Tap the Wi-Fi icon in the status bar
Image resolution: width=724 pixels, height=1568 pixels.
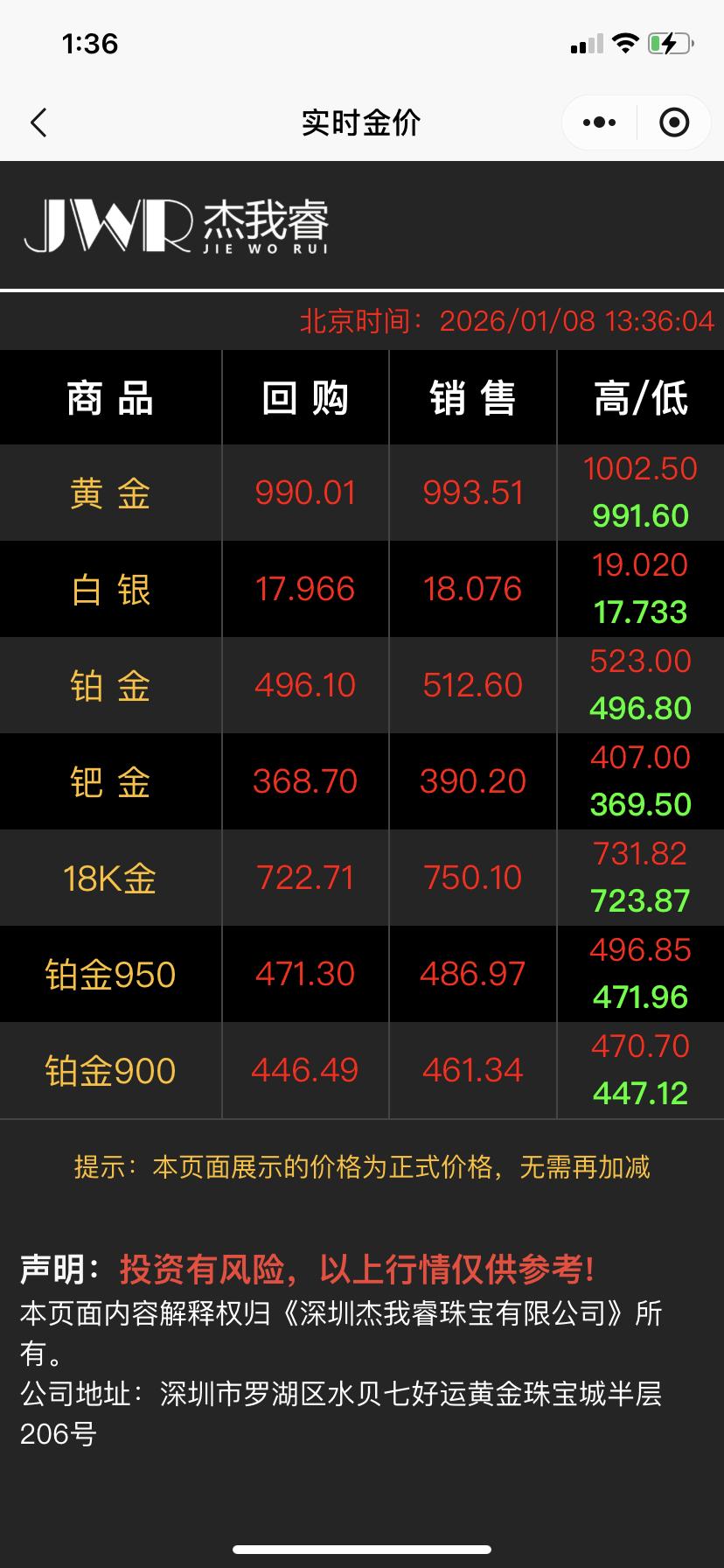coord(624,42)
